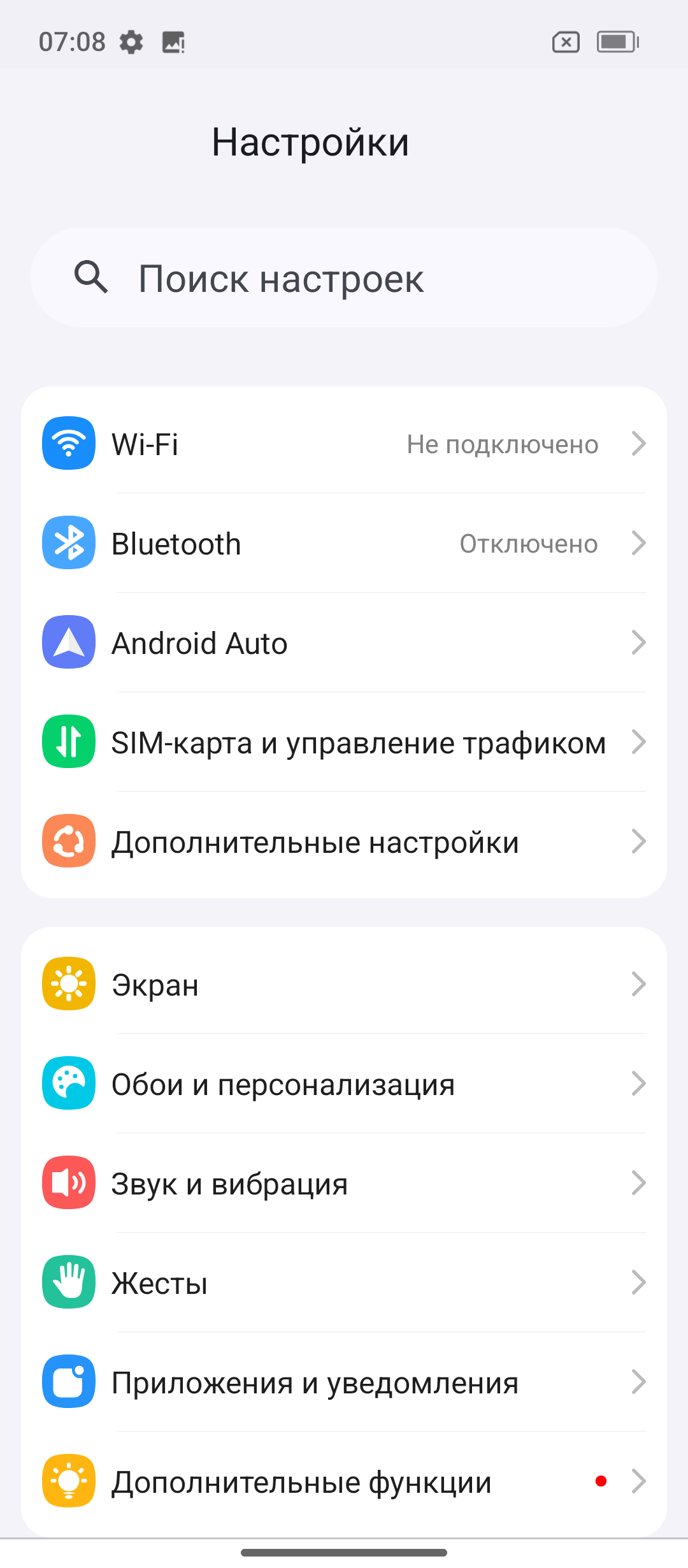Go to Android Auto settings
The width and height of the screenshot is (688, 1568).
[344, 642]
